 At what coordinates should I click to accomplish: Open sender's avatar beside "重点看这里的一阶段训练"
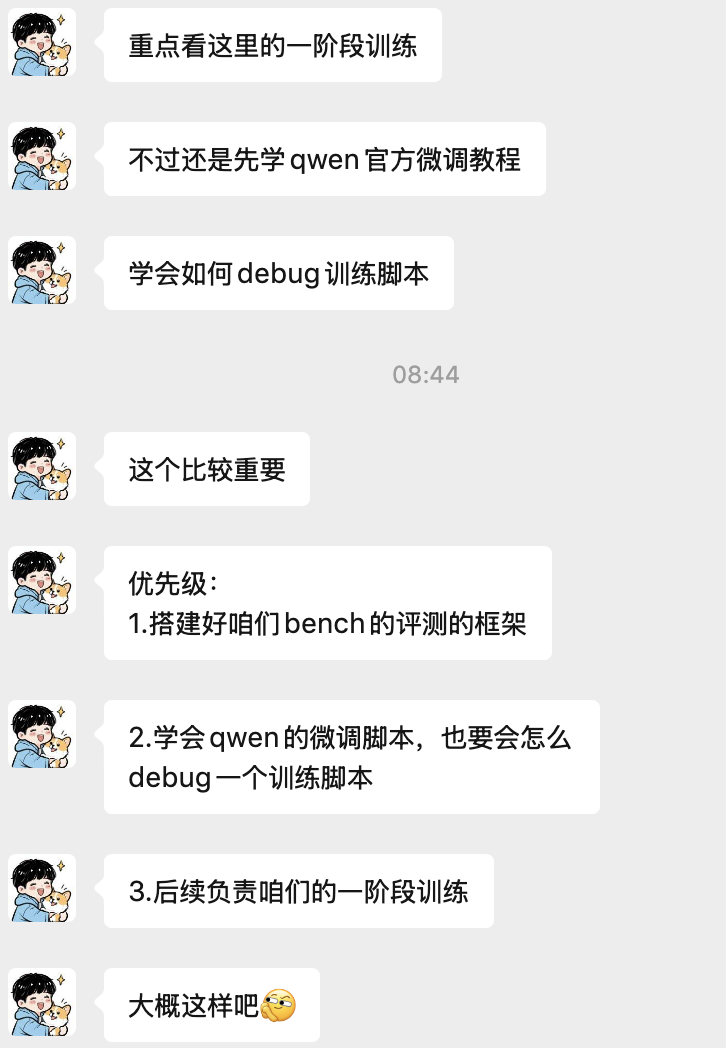tap(42, 43)
